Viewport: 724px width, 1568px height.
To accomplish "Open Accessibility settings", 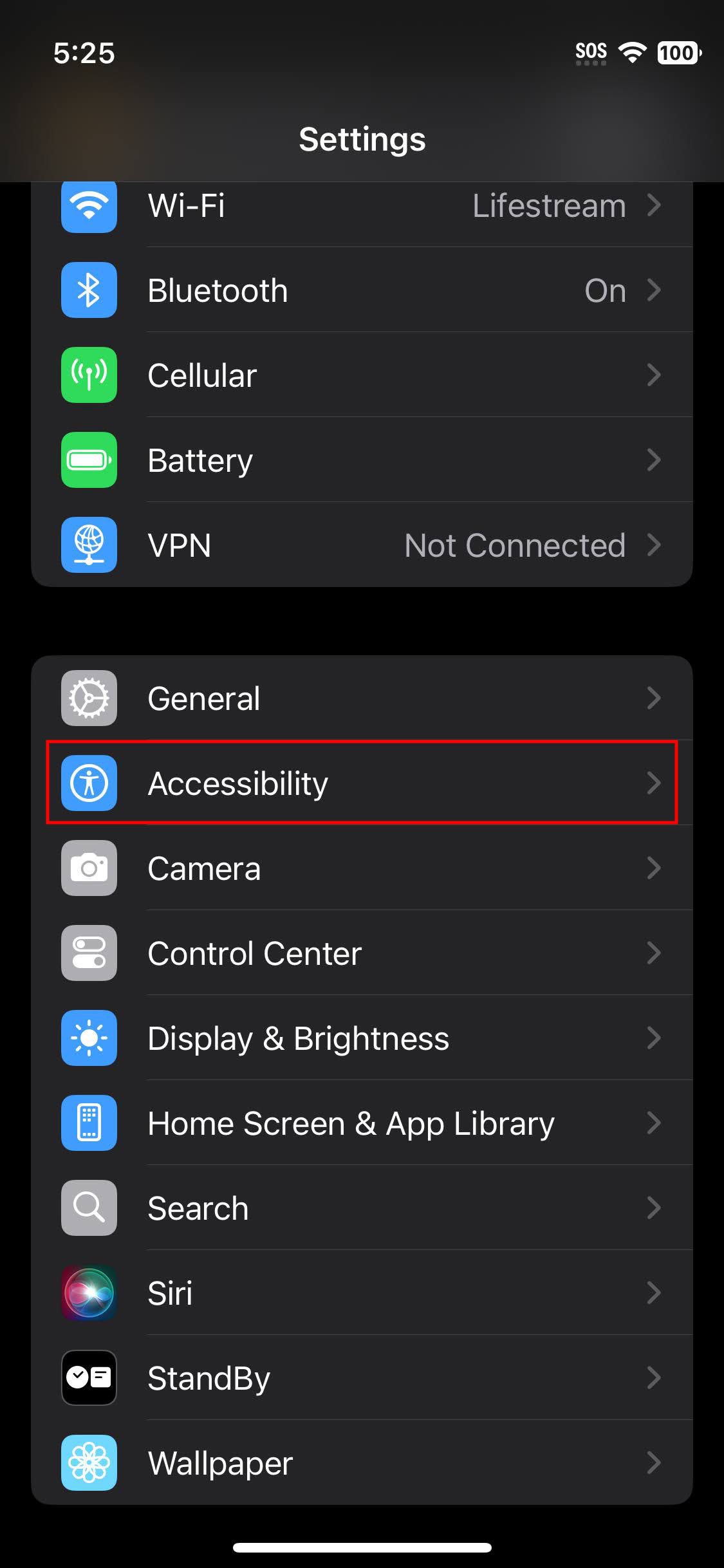I will pyautogui.click(x=360, y=783).
